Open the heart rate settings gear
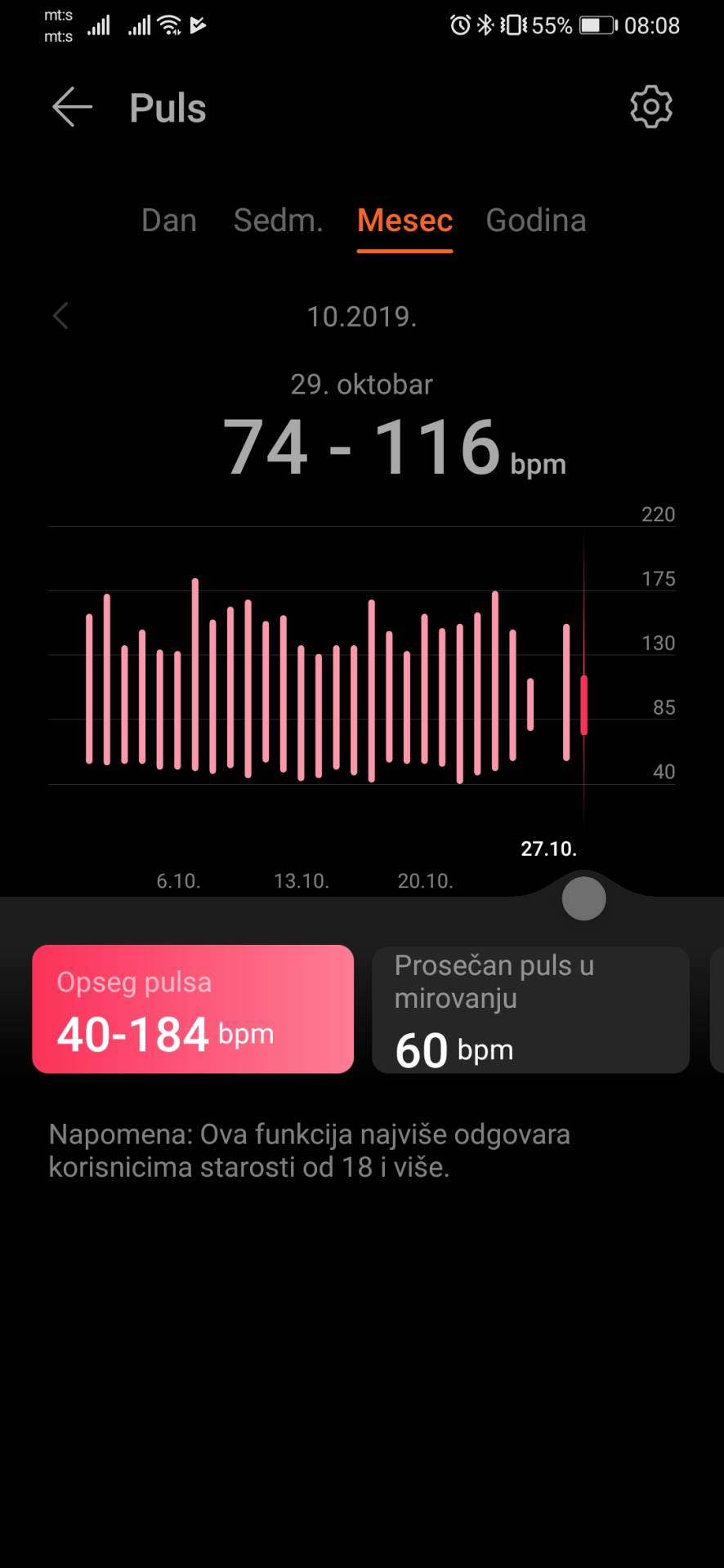This screenshot has width=724, height=1568. coord(650,107)
